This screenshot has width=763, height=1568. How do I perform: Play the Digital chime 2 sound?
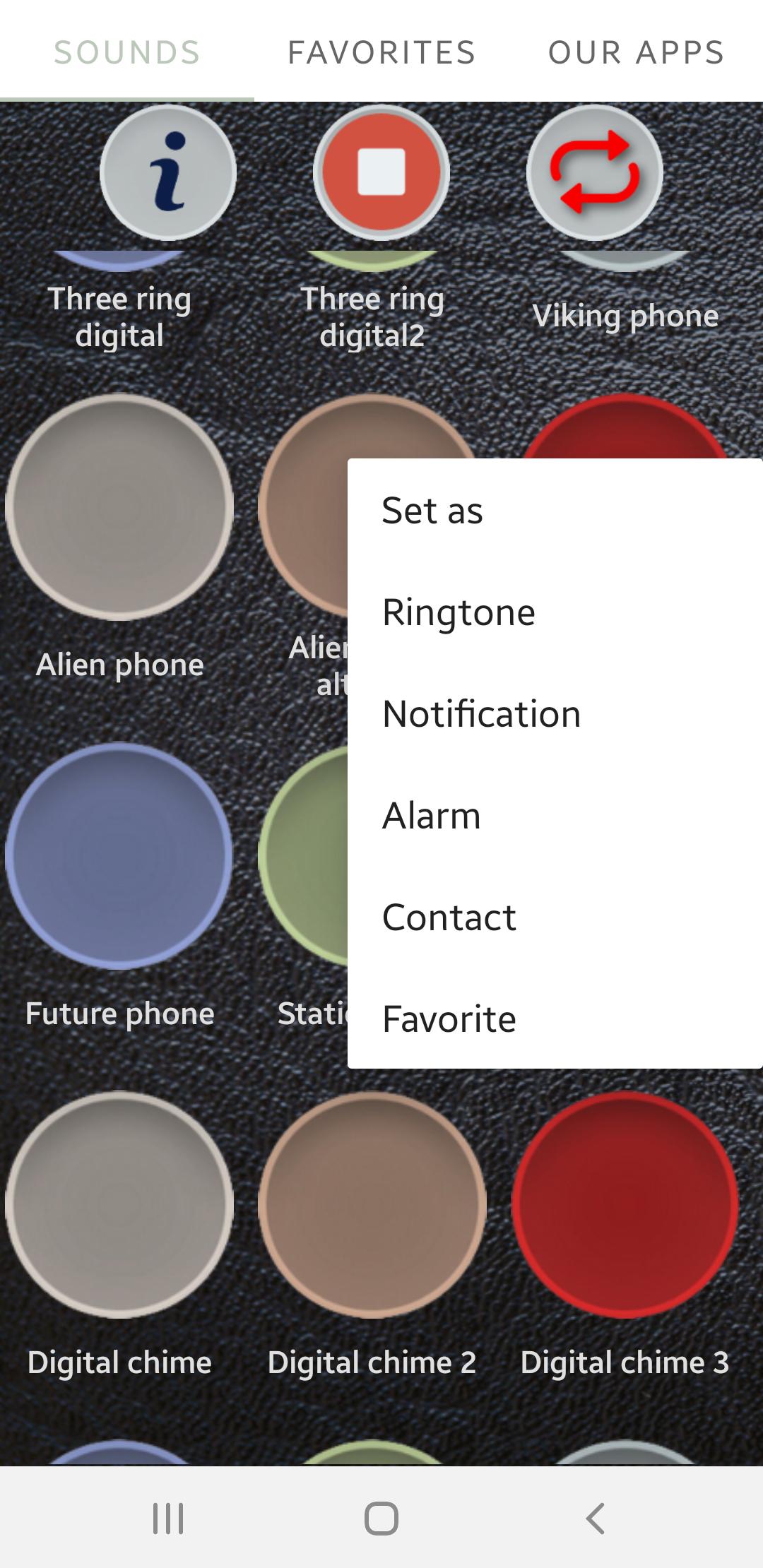pyautogui.click(x=372, y=1204)
